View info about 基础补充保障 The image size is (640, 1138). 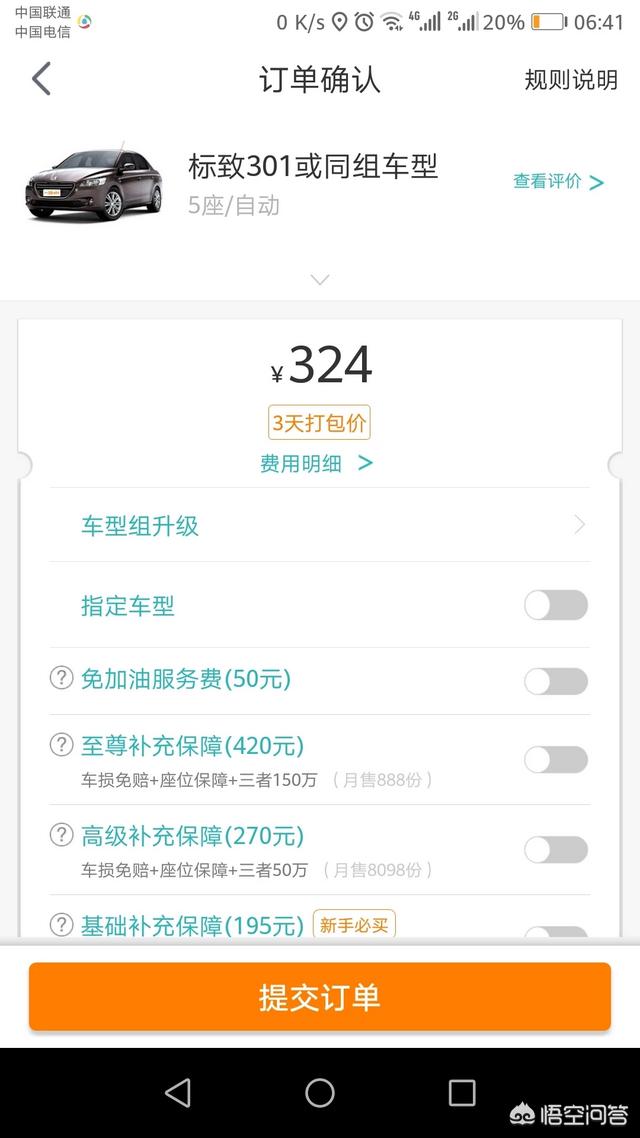(x=62, y=925)
